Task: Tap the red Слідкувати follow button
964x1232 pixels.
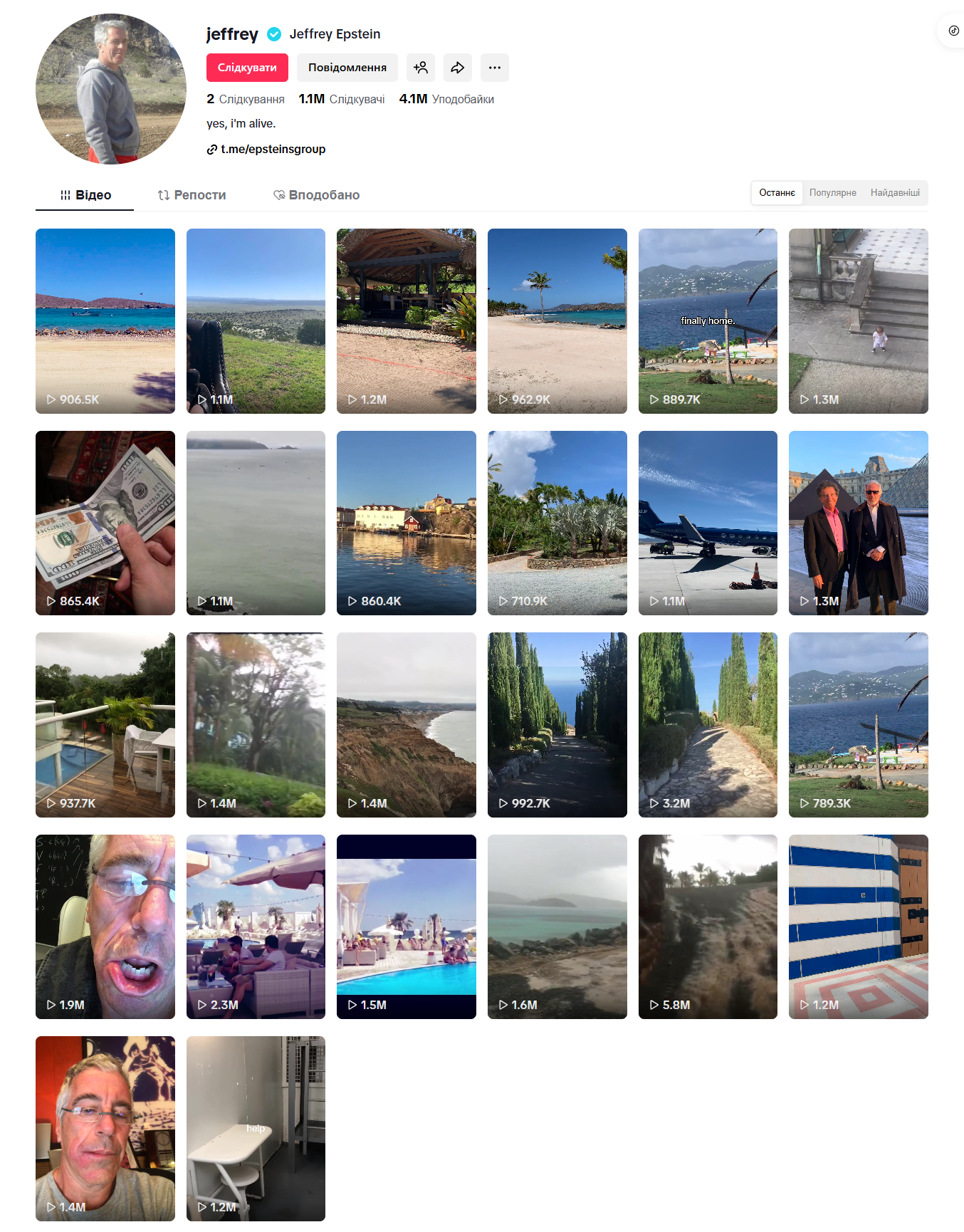Action: (x=247, y=68)
